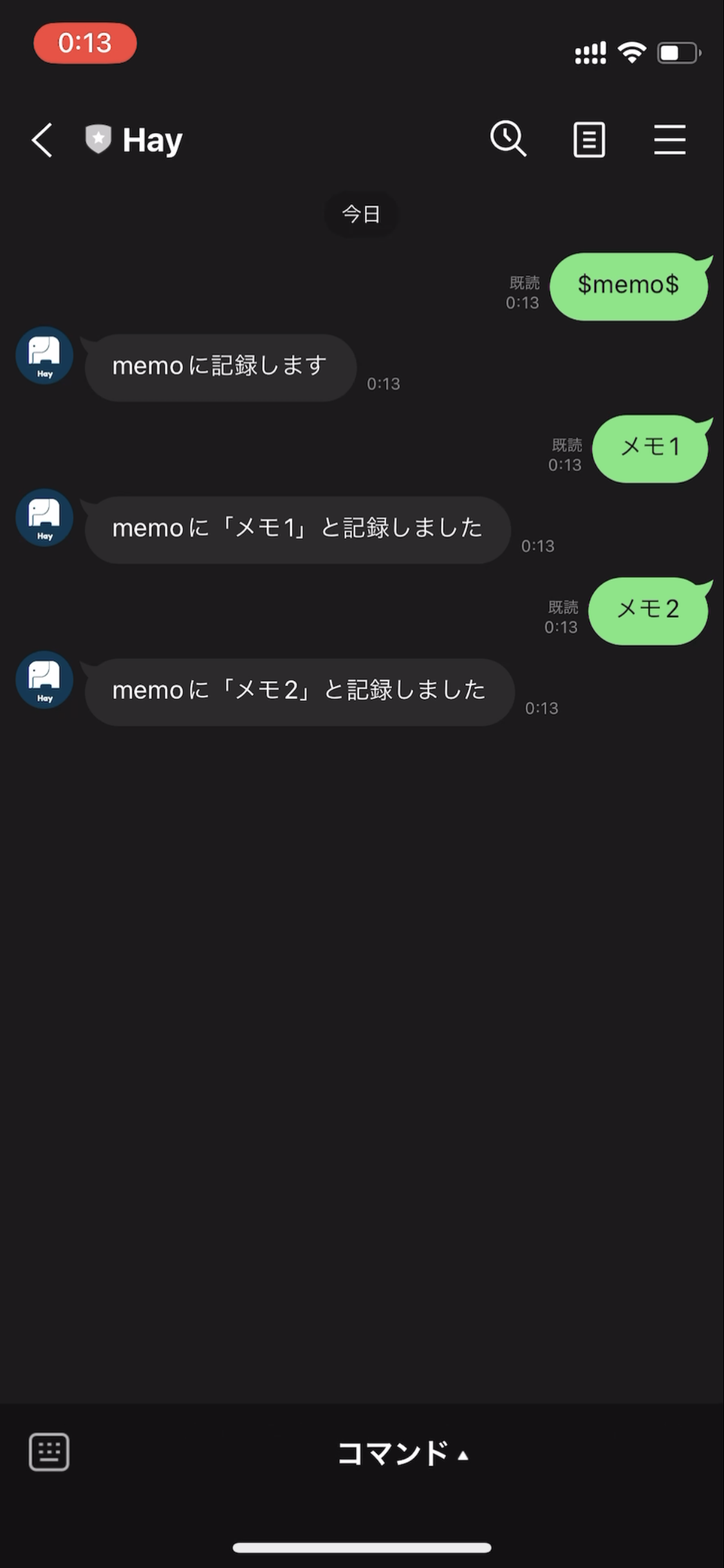
Task: Expand the コマンド menu
Action: coord(402,1453)
